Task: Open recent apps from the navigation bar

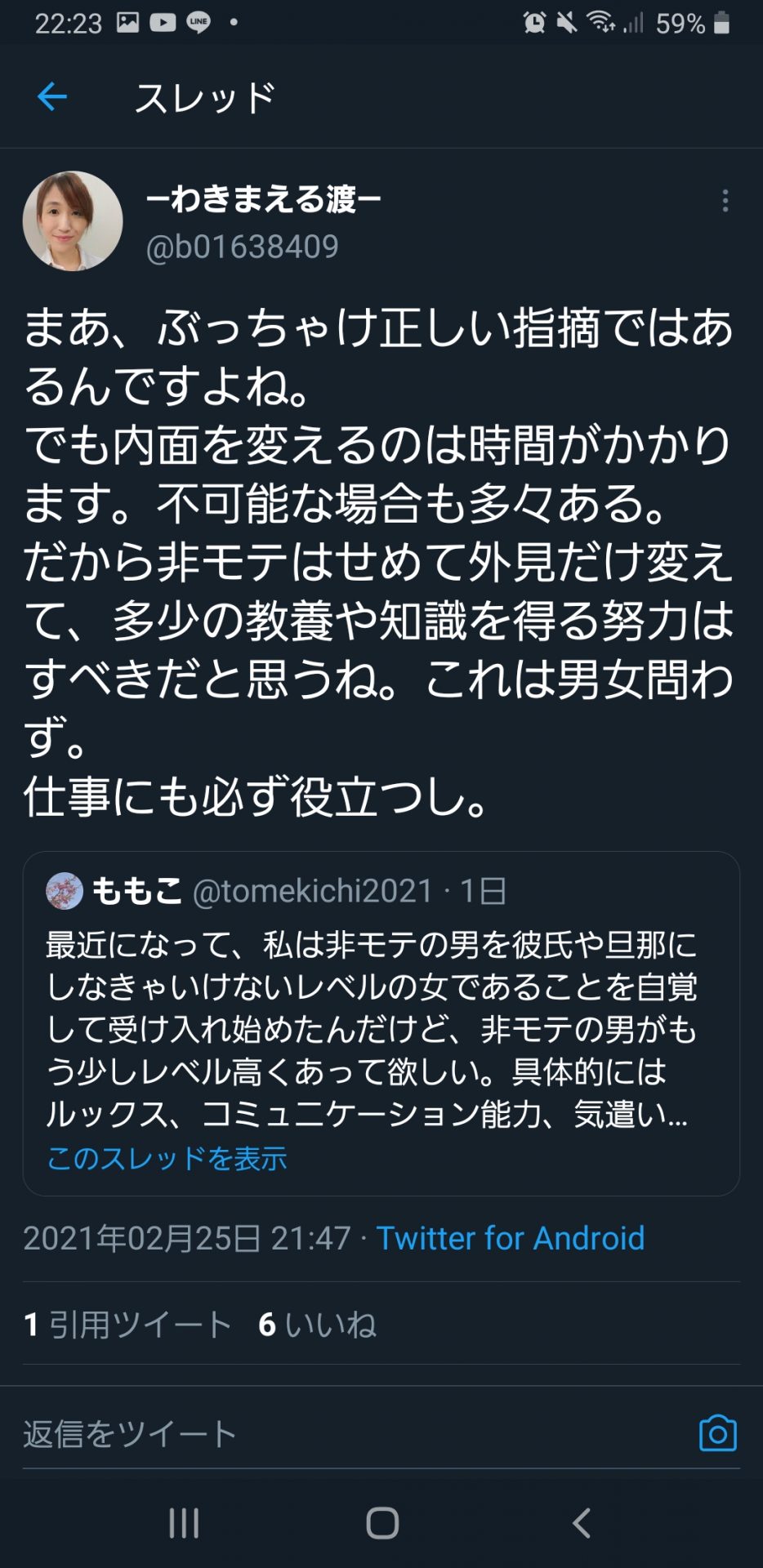Action: coord(184,1522)
